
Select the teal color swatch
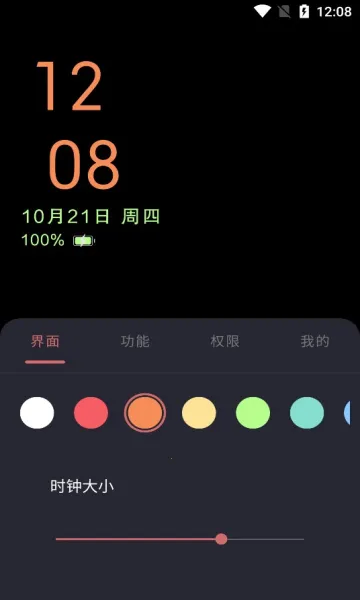pyautogui.click(x=307, y=413)
